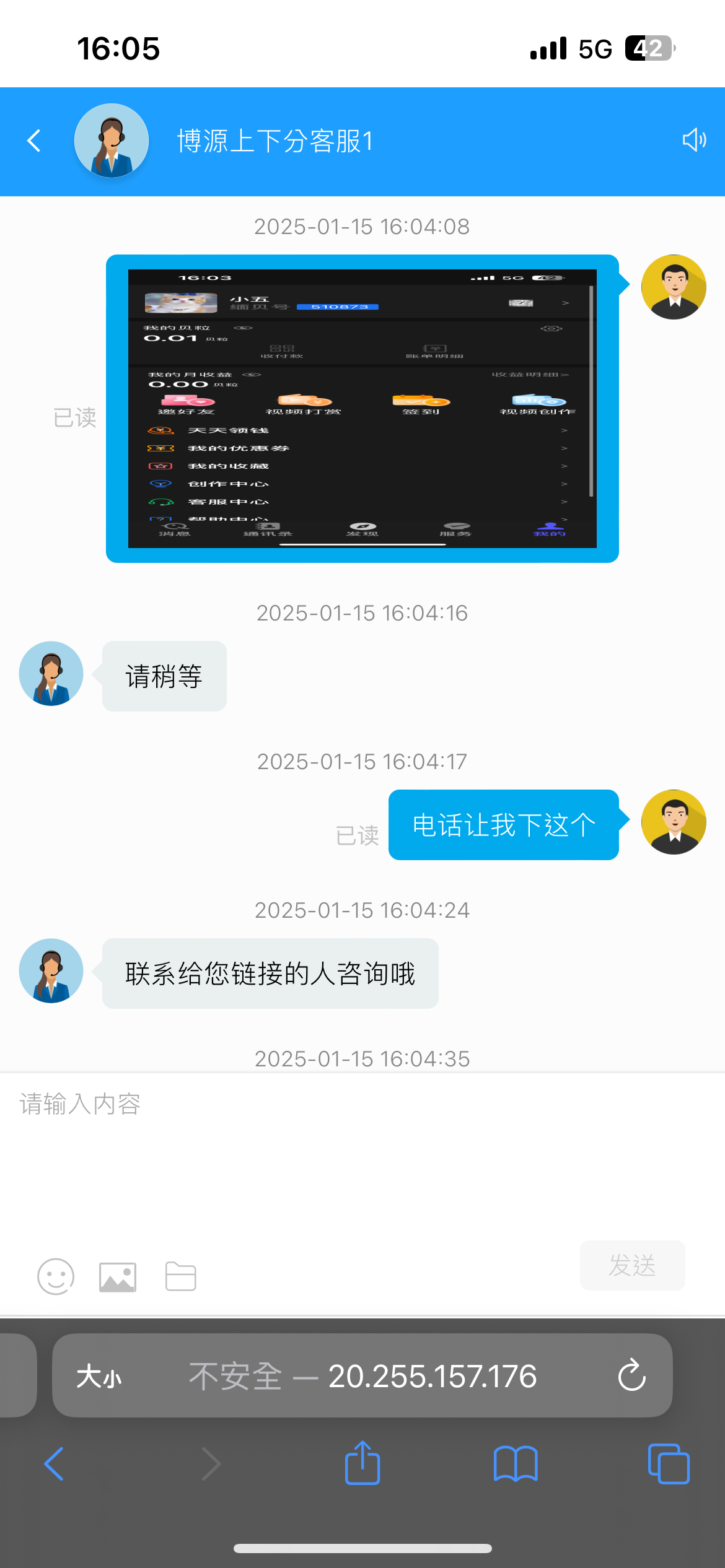Focus the message input field
The image size is (725, 1568).
pos(362,1152)
